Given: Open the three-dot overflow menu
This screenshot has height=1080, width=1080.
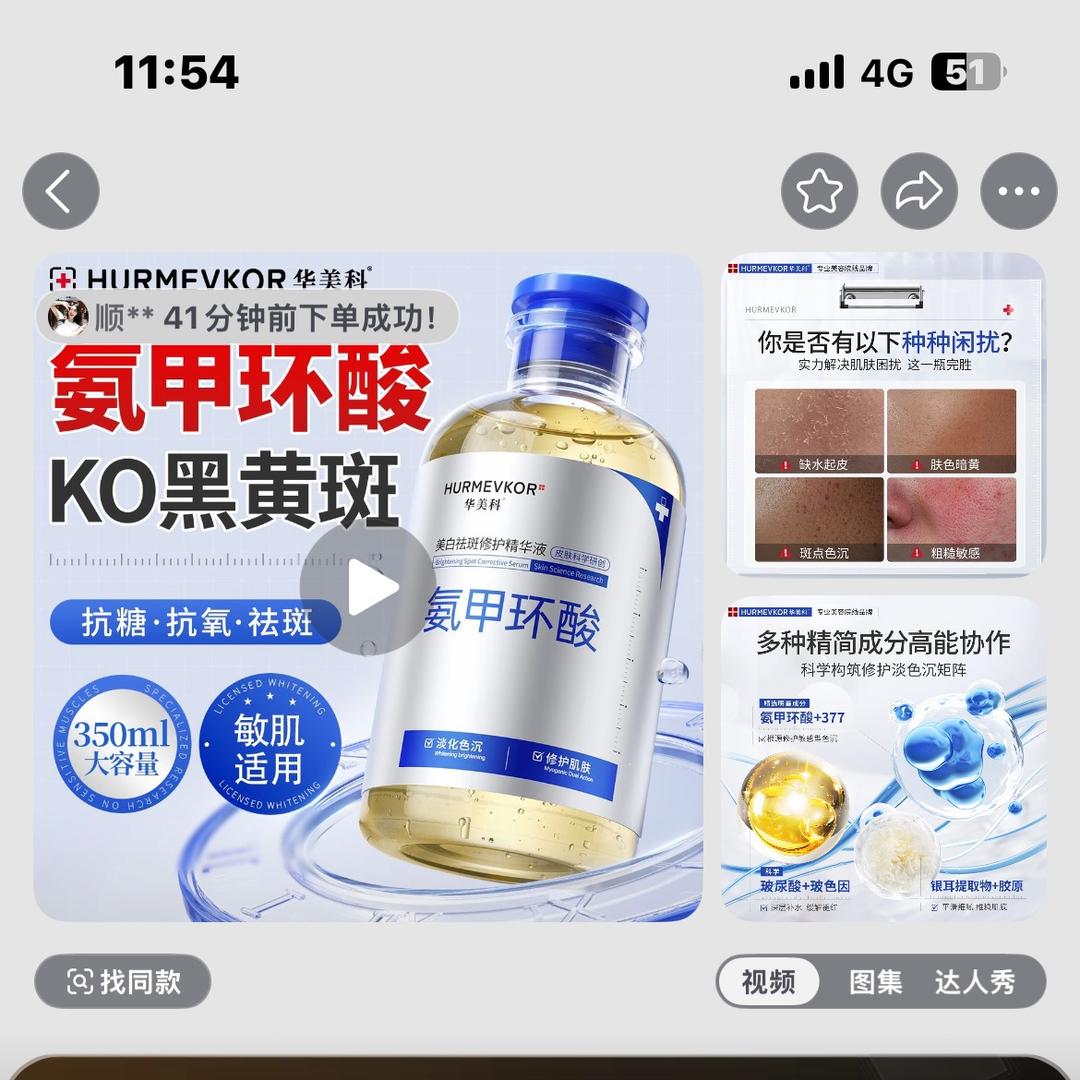Looking at the screenshot, I should [1018, 191].
